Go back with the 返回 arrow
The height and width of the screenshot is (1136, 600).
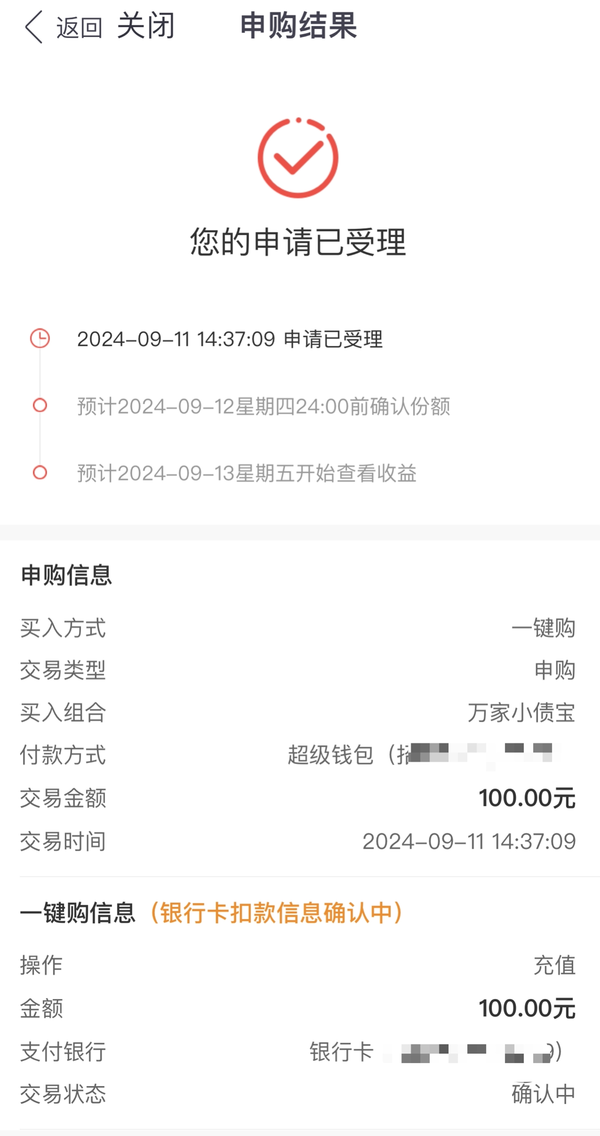(63, 28)
